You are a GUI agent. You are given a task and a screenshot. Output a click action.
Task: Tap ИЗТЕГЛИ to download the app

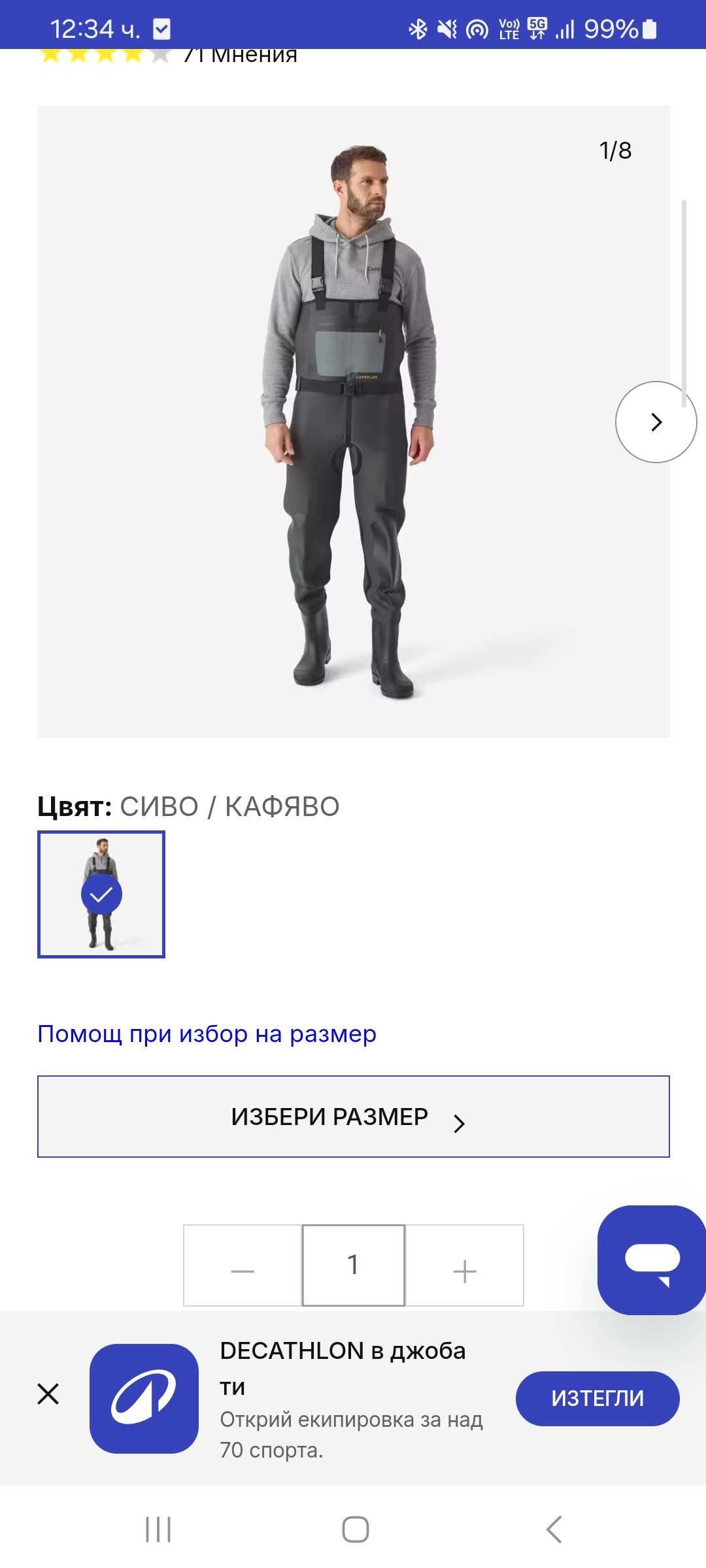597,1398
